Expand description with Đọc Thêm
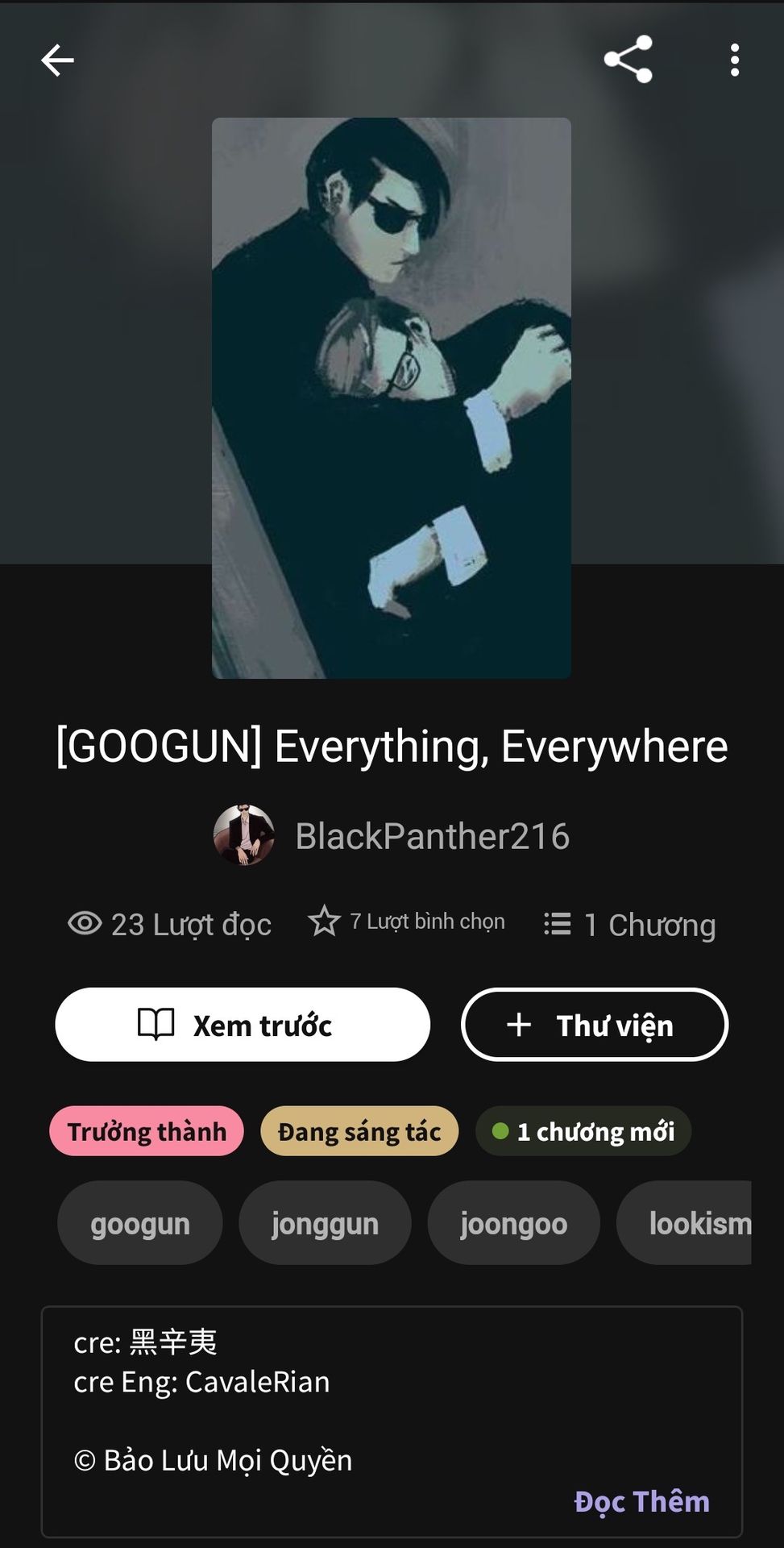 (x=641, y=1501)
